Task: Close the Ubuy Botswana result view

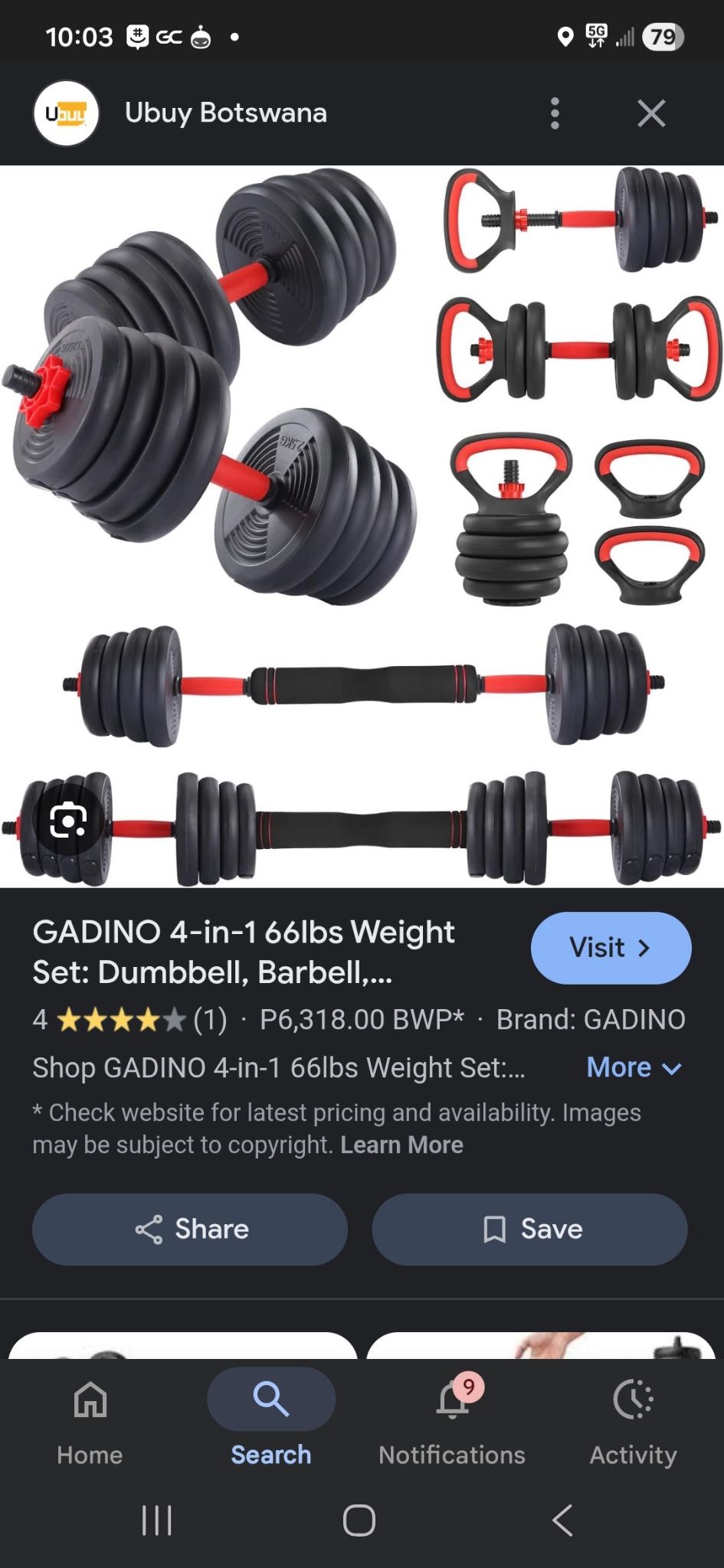Action: point(650,113)
